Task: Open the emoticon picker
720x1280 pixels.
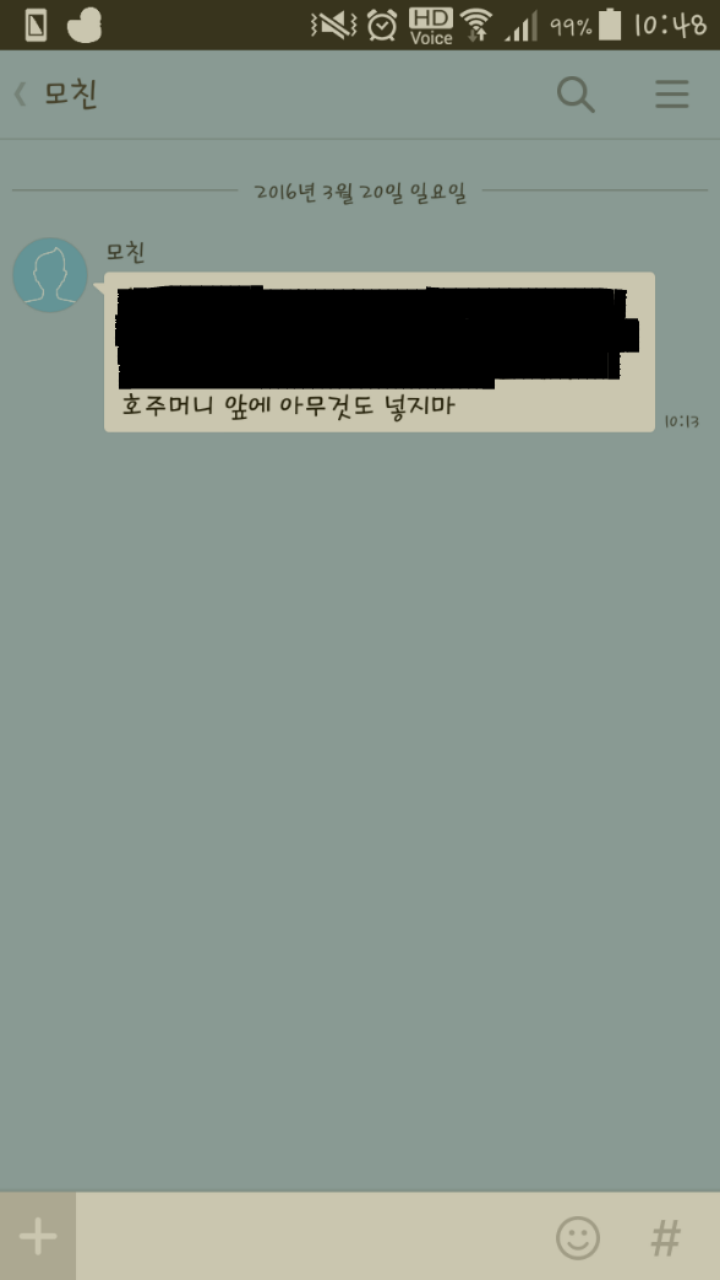Action: point(578,1238)
